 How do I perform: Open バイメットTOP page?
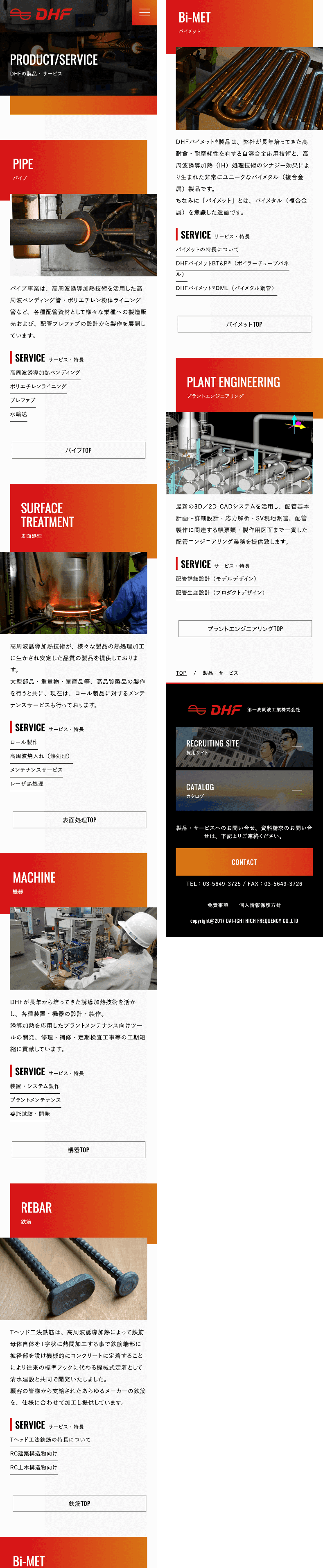tap(244, 324)
